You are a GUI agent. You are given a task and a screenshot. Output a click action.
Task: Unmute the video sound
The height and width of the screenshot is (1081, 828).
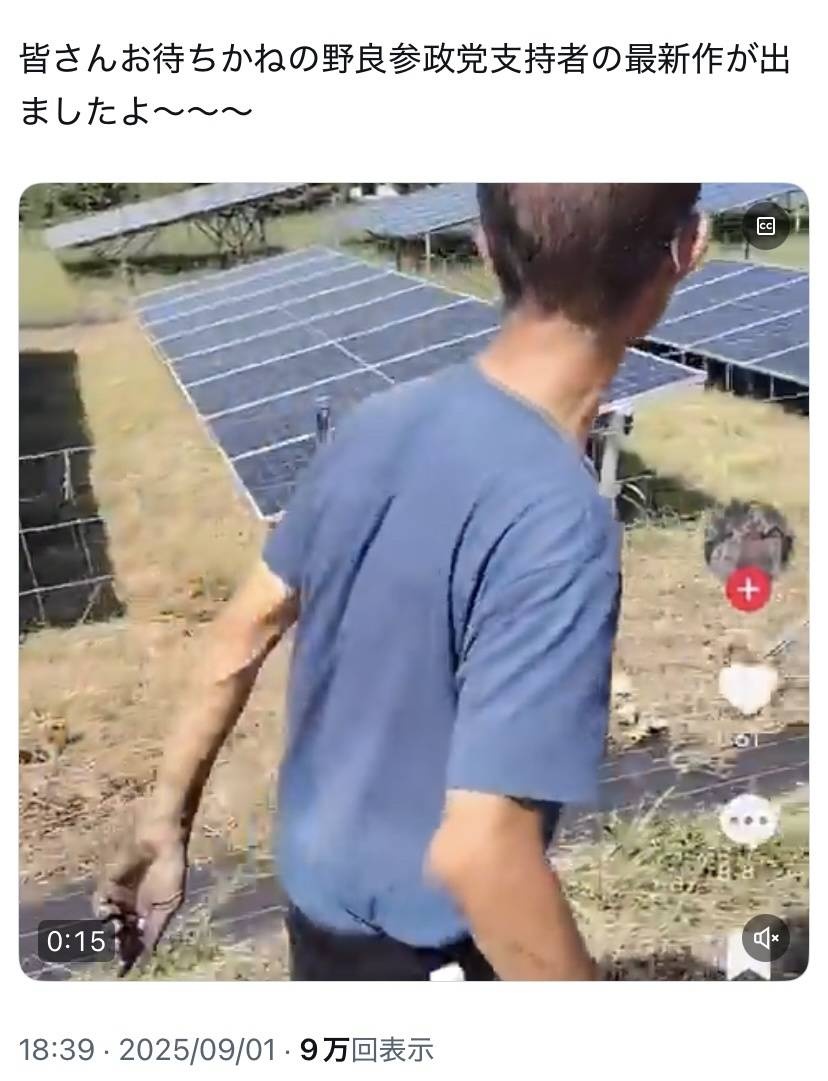pyautogui.click(x=766, y=938)
